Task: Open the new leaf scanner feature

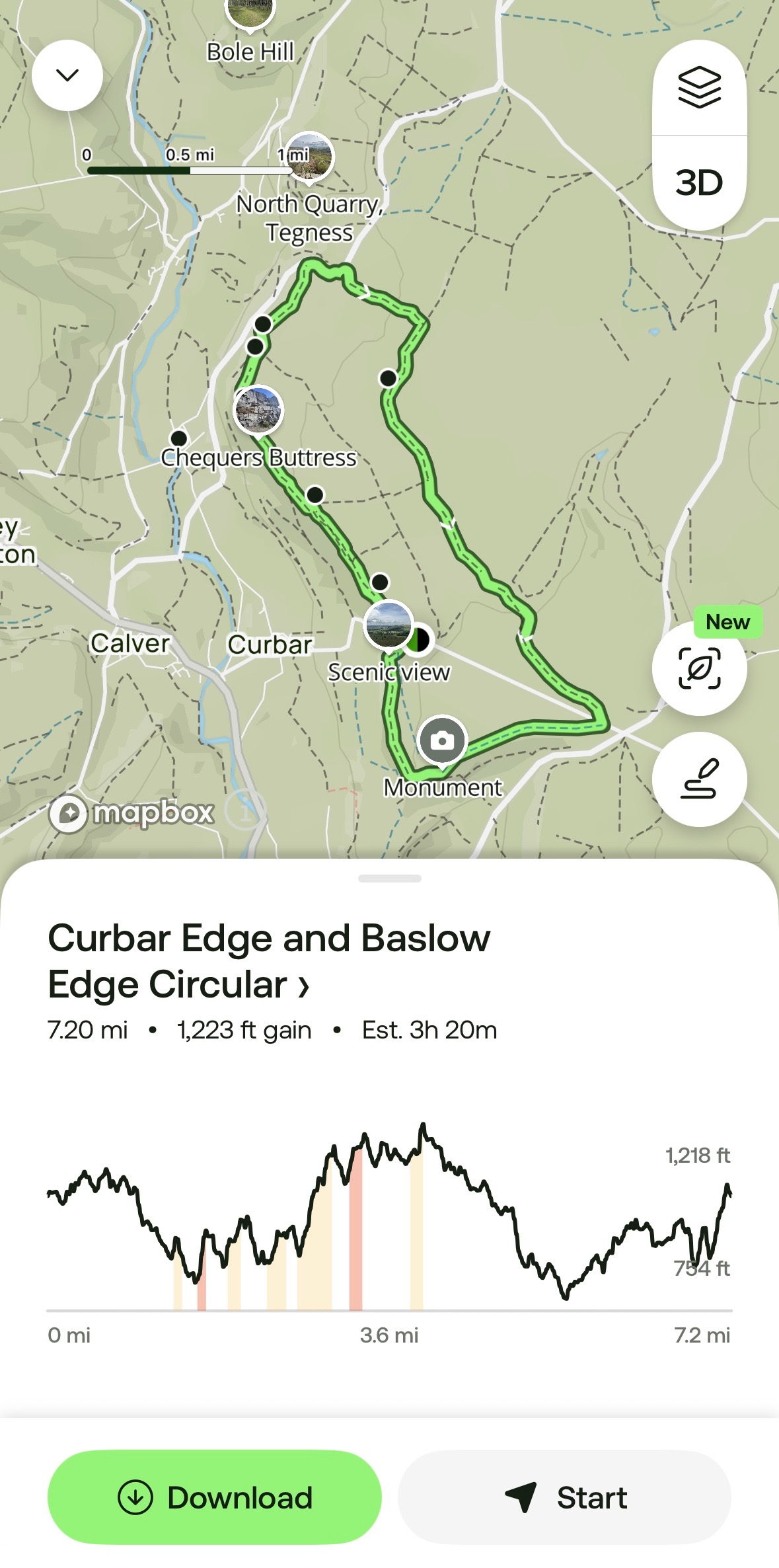Action: tap(699, 668)
